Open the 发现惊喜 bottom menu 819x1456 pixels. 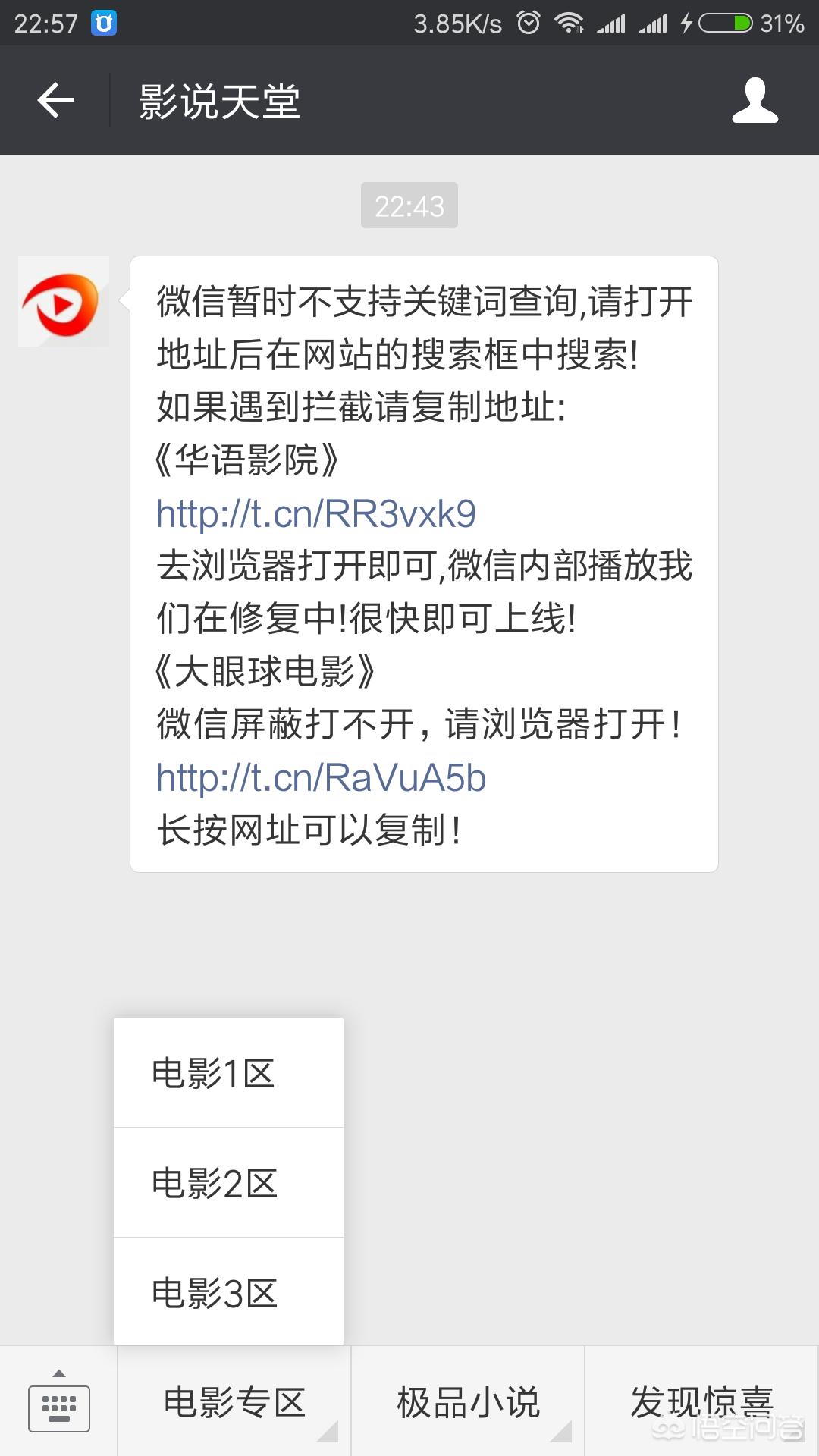702,1401
